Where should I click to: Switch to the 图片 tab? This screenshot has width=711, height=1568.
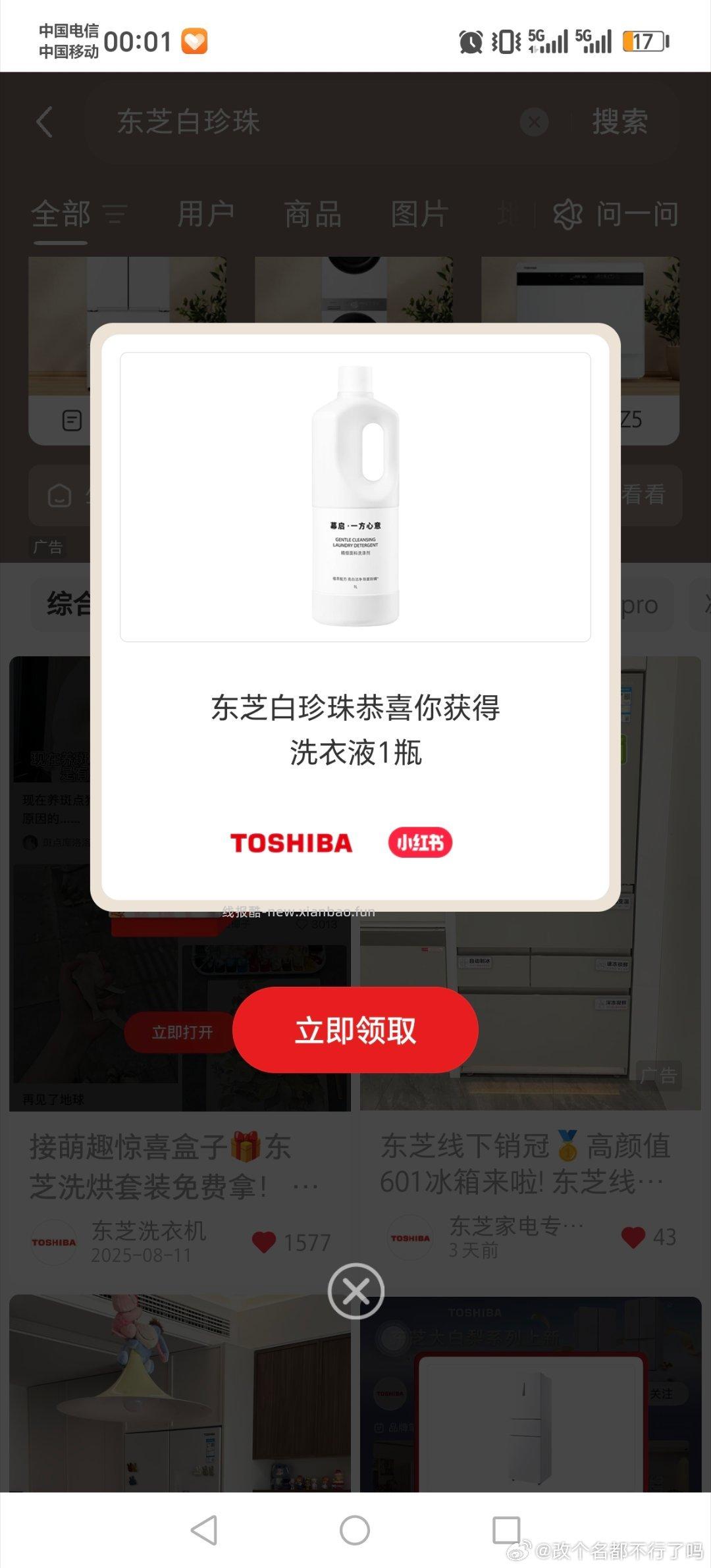click(417, 214)
